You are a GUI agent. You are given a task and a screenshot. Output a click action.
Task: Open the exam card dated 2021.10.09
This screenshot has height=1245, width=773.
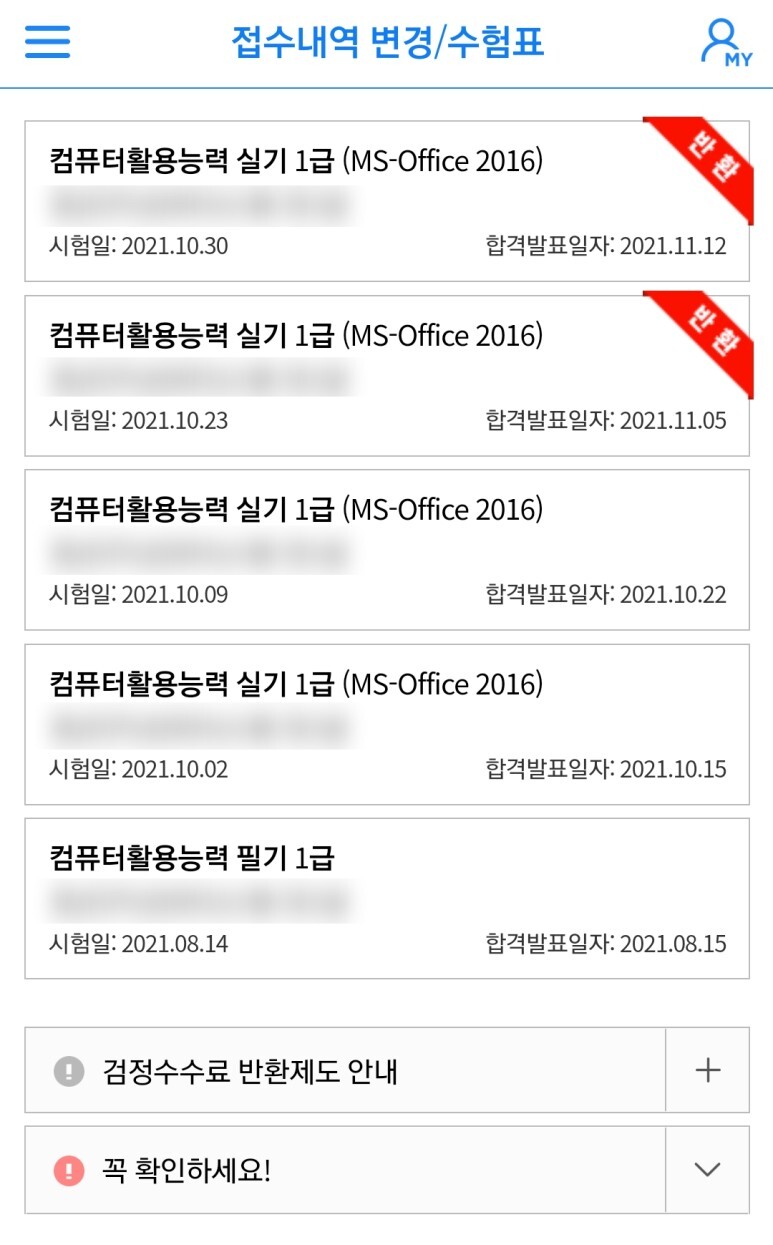[387, 550]
